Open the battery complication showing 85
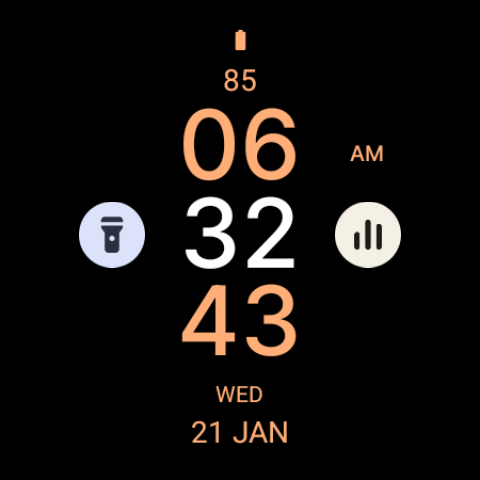The height and width of the screenshot is (480, 480). pyautogui.click(x=240, y=61)
